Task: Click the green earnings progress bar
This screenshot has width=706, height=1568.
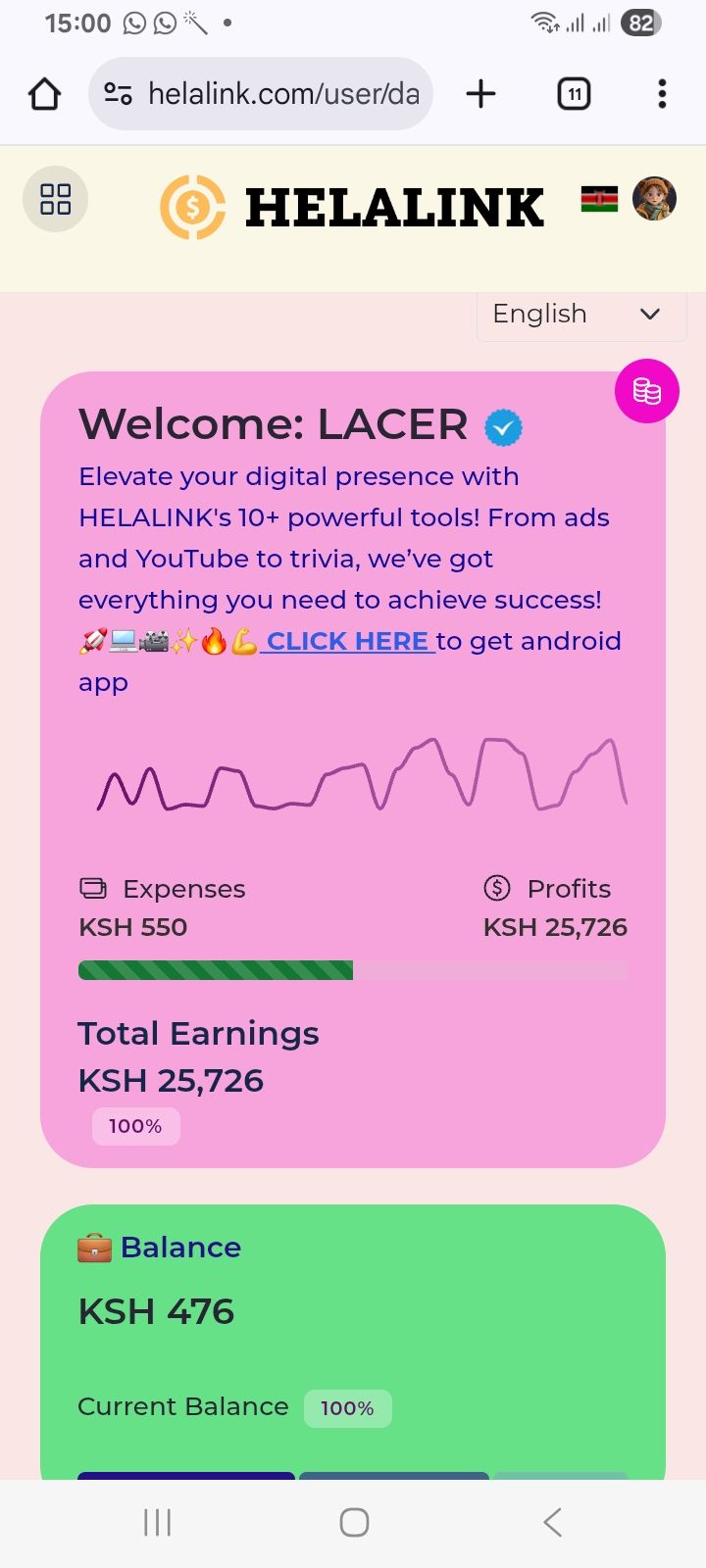Action: [216, 969]
